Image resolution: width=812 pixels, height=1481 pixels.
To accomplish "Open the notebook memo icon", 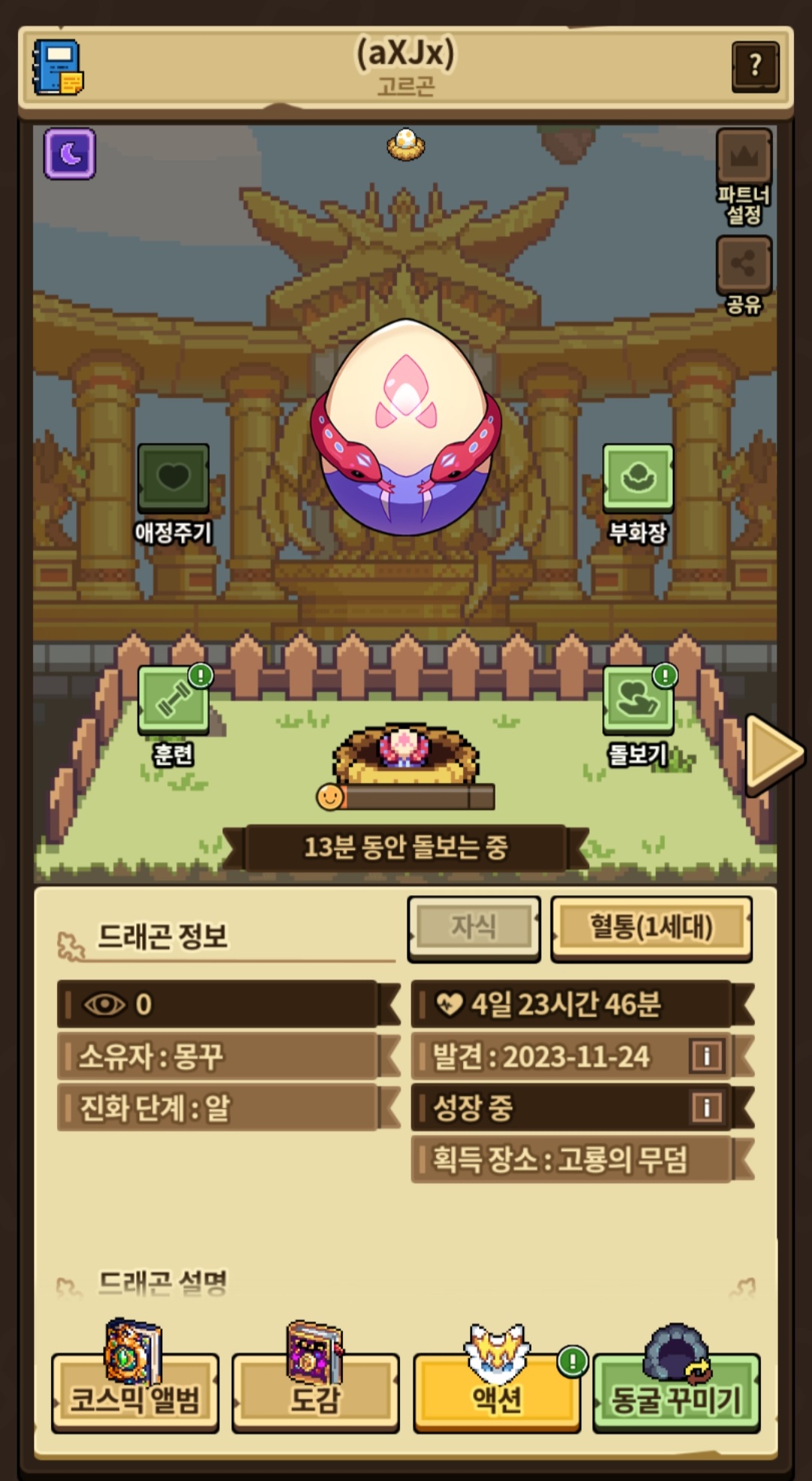I will click(x=58, y=68).
